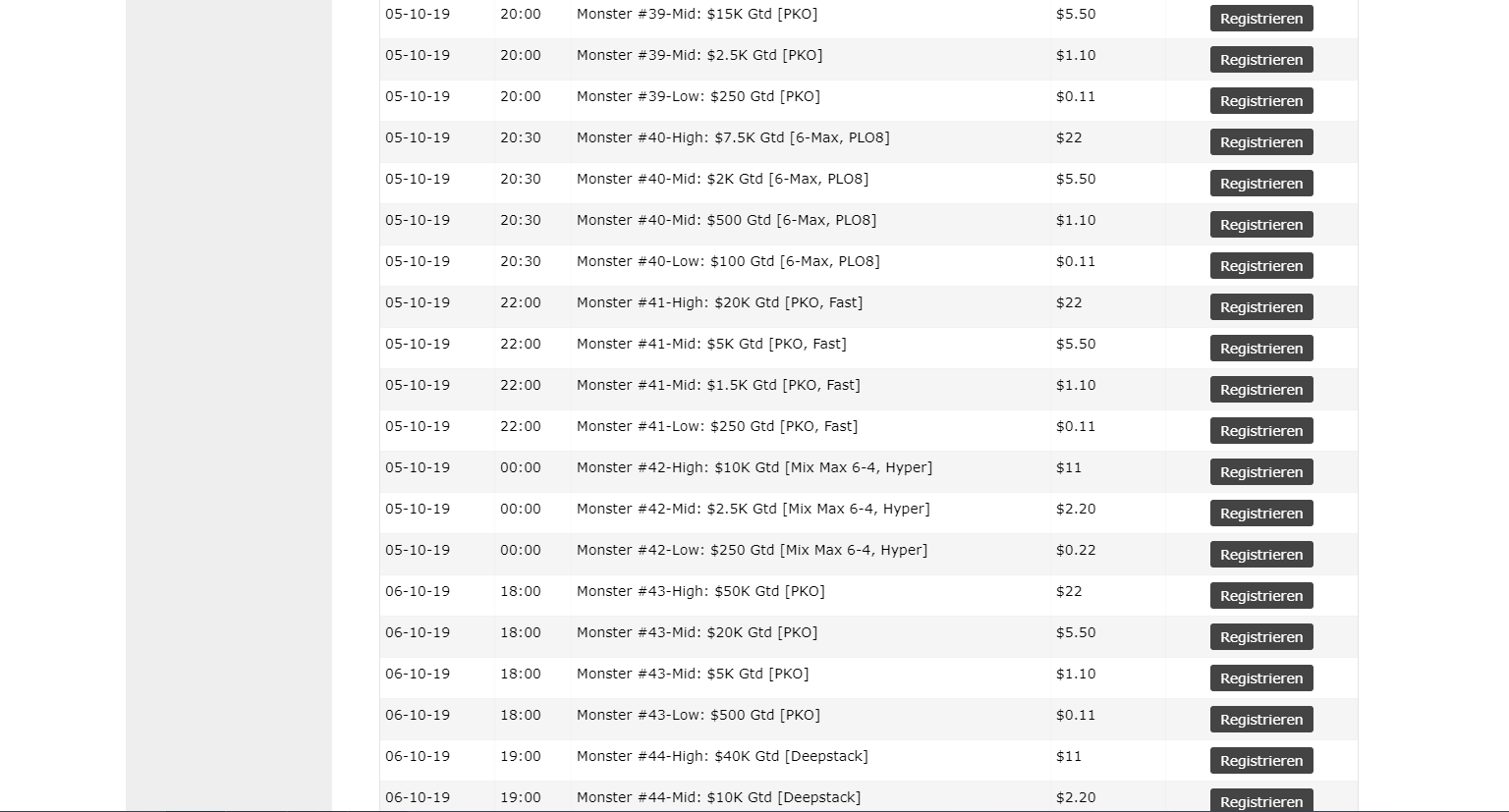Choose Registrieren for Monster #43-Low $500
The image size is (1509, 812).
(1261, 720)
